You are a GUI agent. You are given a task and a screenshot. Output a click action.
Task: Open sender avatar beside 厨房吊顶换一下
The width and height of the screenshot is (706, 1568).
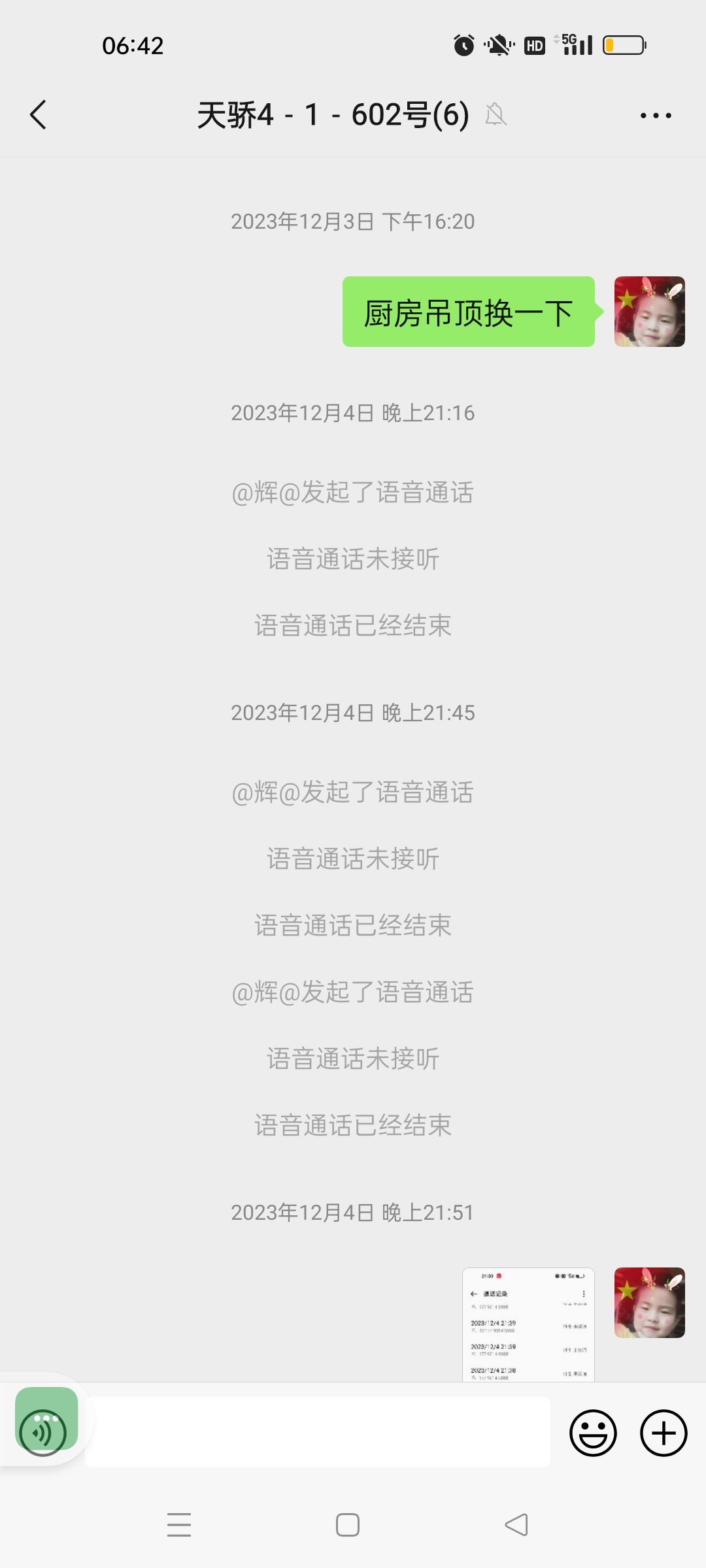649,312
